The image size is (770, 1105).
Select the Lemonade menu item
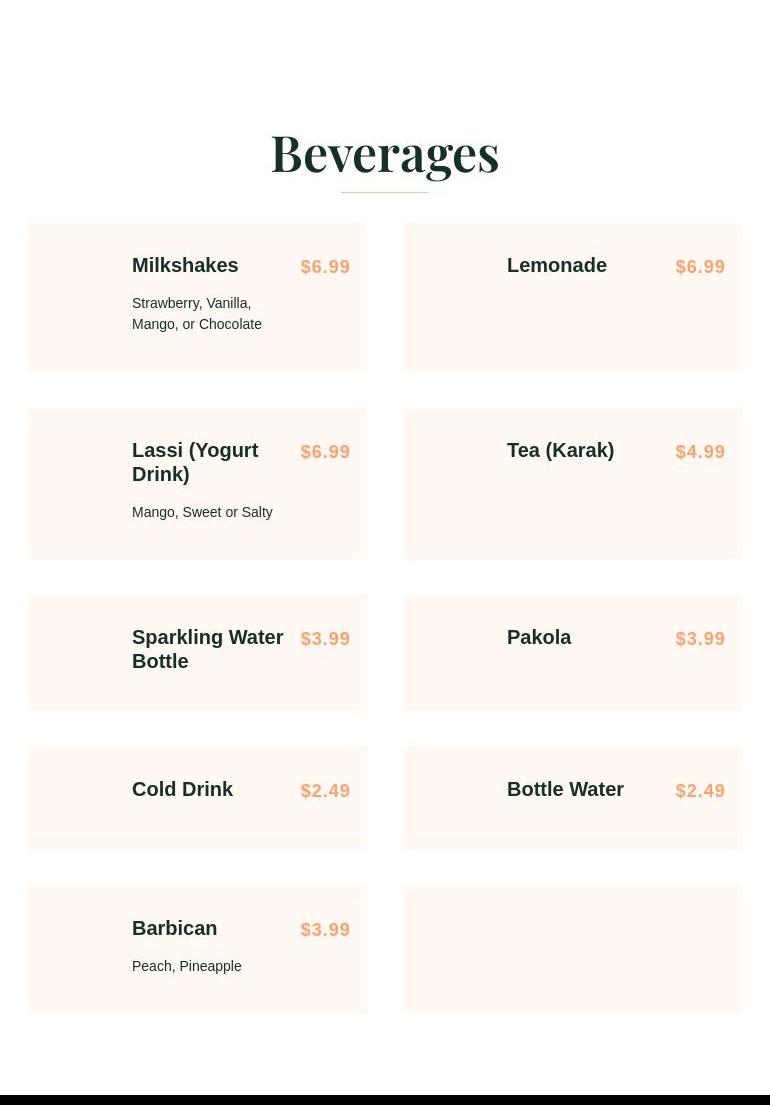point(572,297)
